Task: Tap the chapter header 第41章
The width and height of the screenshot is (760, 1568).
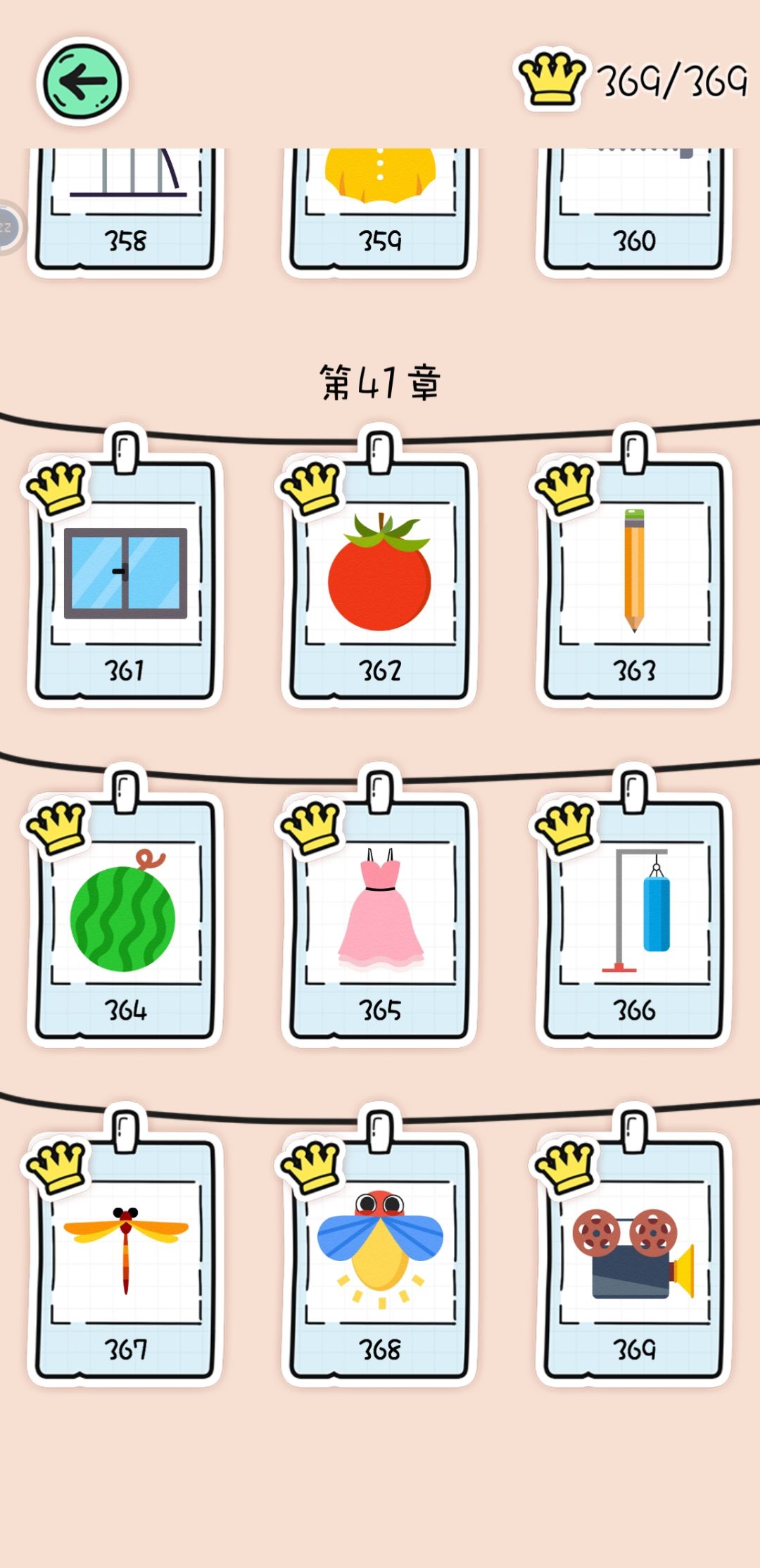Action: point(380,380)
